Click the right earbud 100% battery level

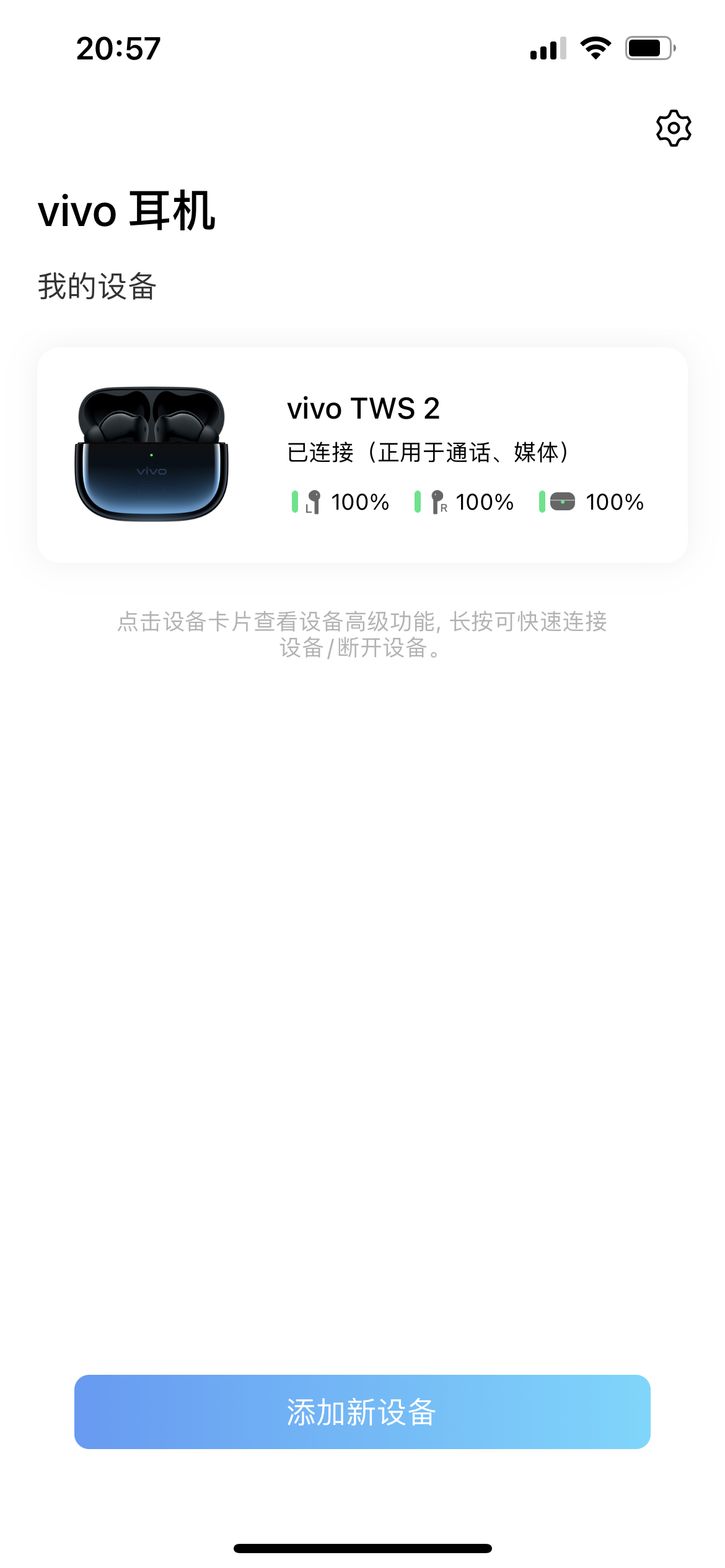(x=484, y=502)
